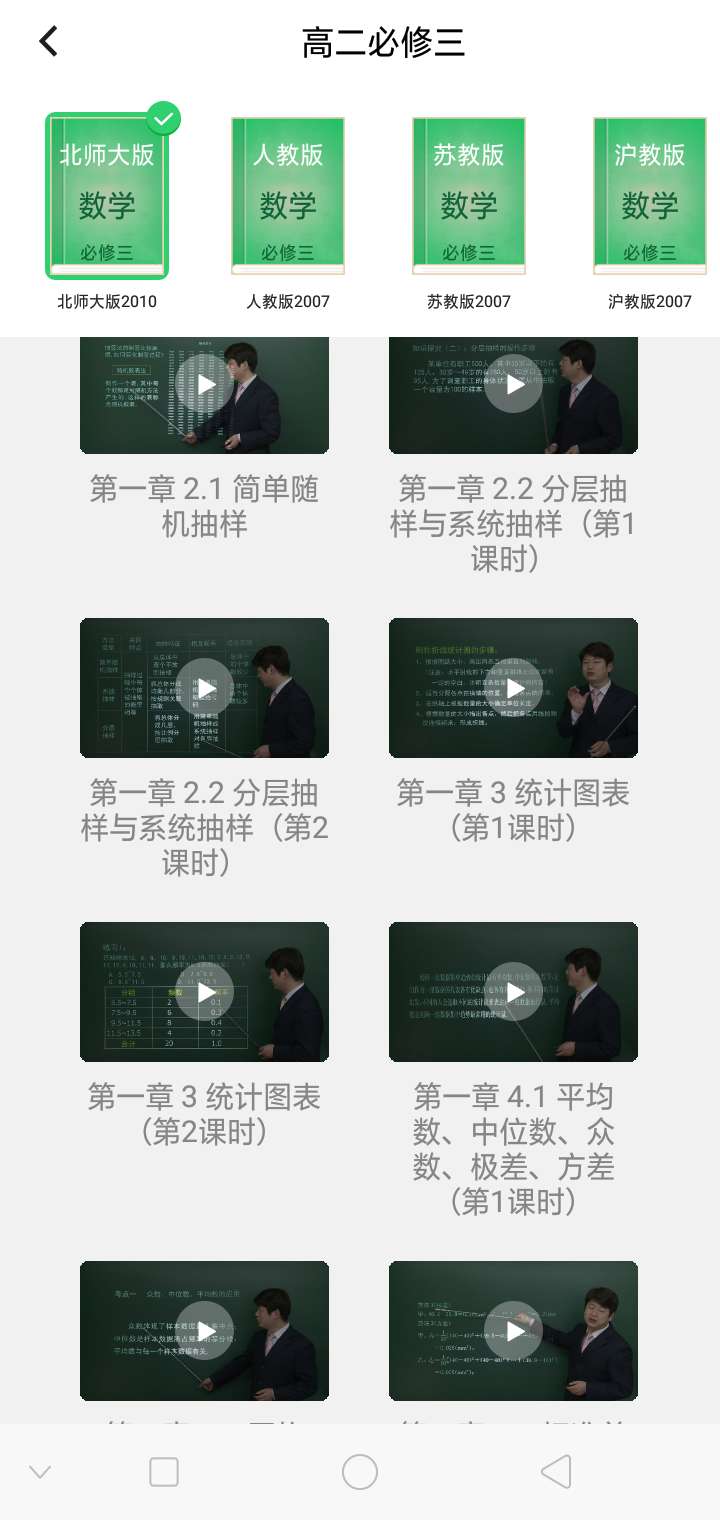The width and height of the screenshot is (720, 1520).
Task: Go back using the top-left arrow
Action: [48, 42]
